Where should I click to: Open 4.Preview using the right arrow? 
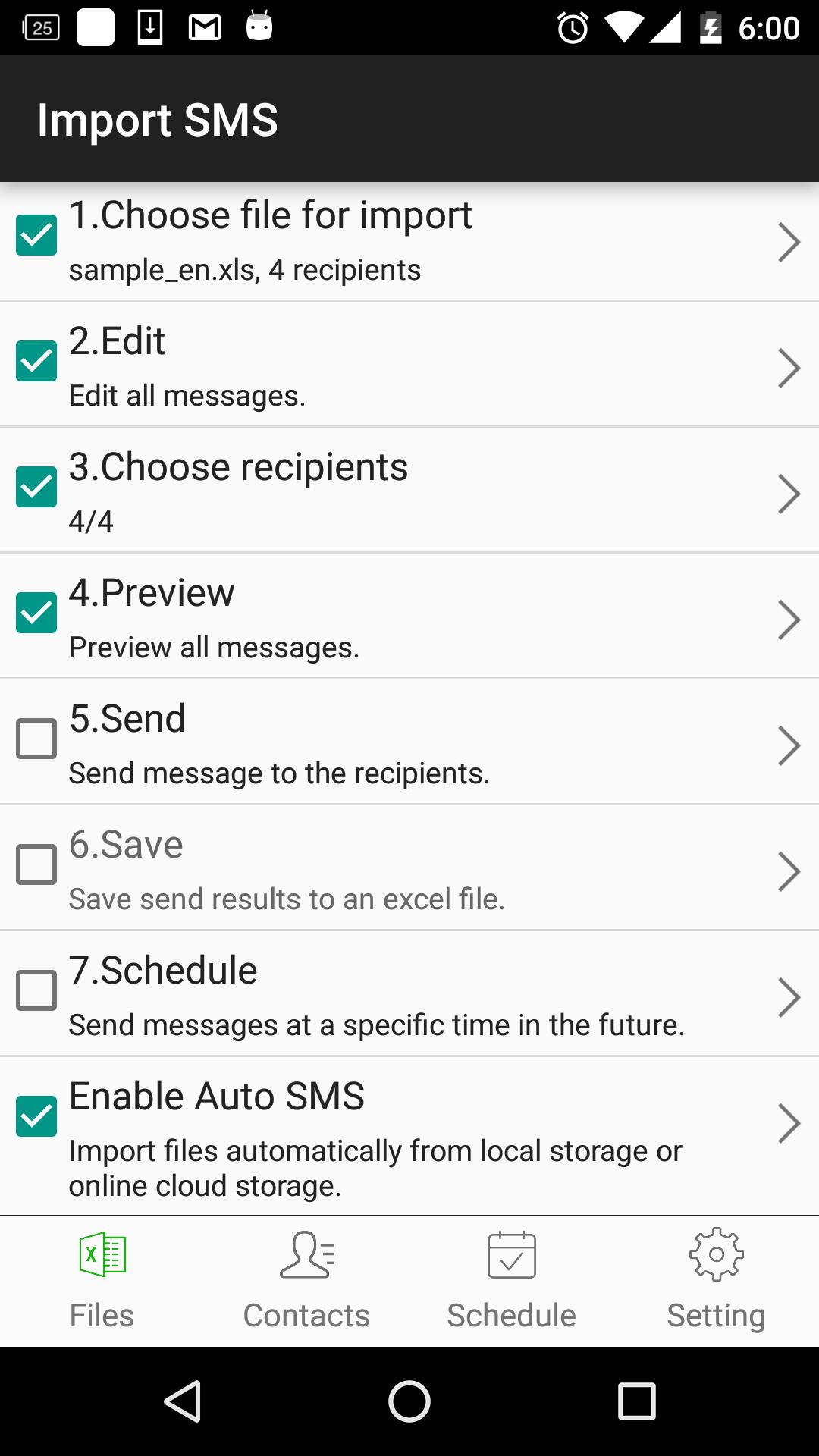[789, 619]
